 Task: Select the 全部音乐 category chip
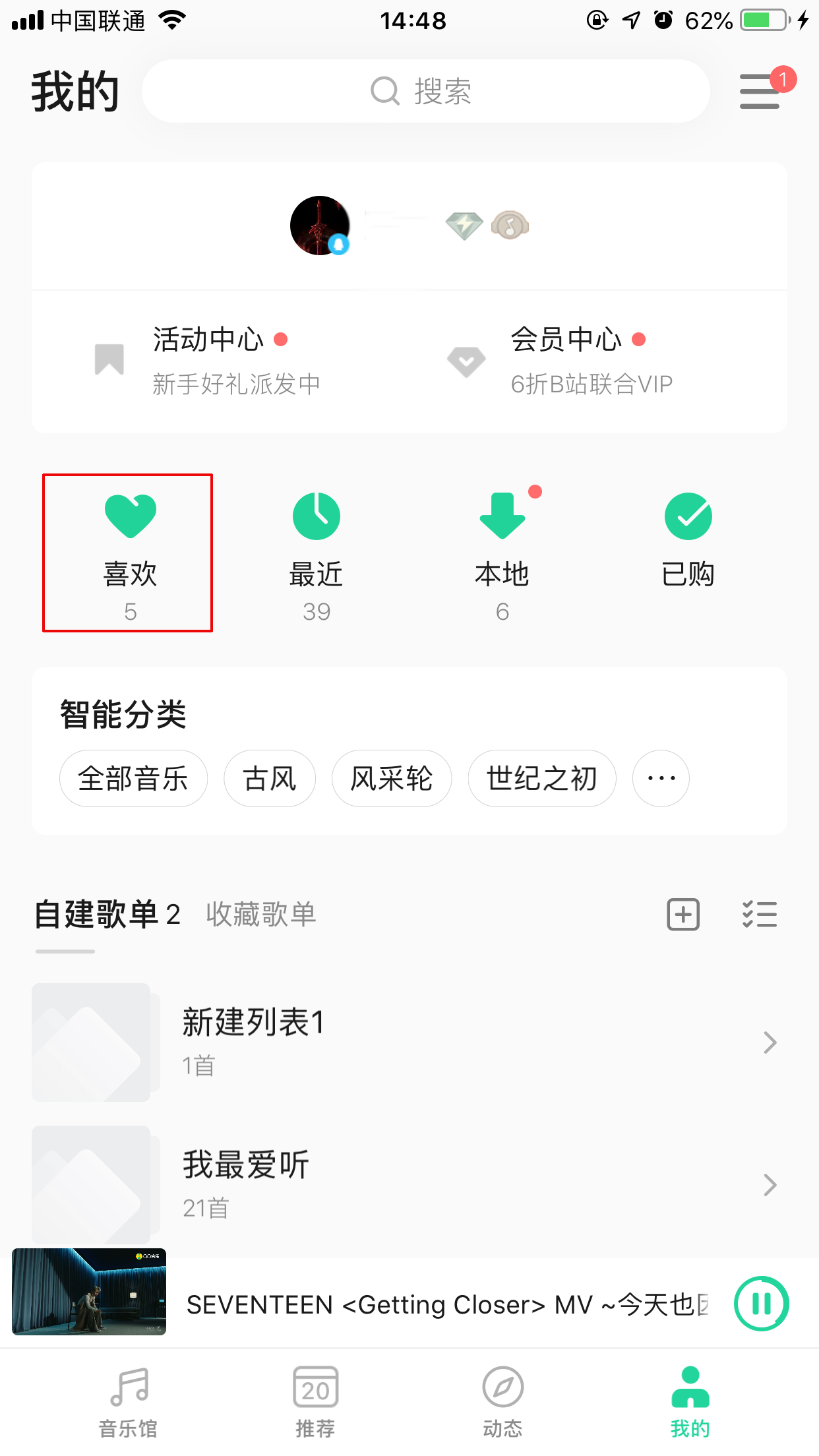click(133, 778)
